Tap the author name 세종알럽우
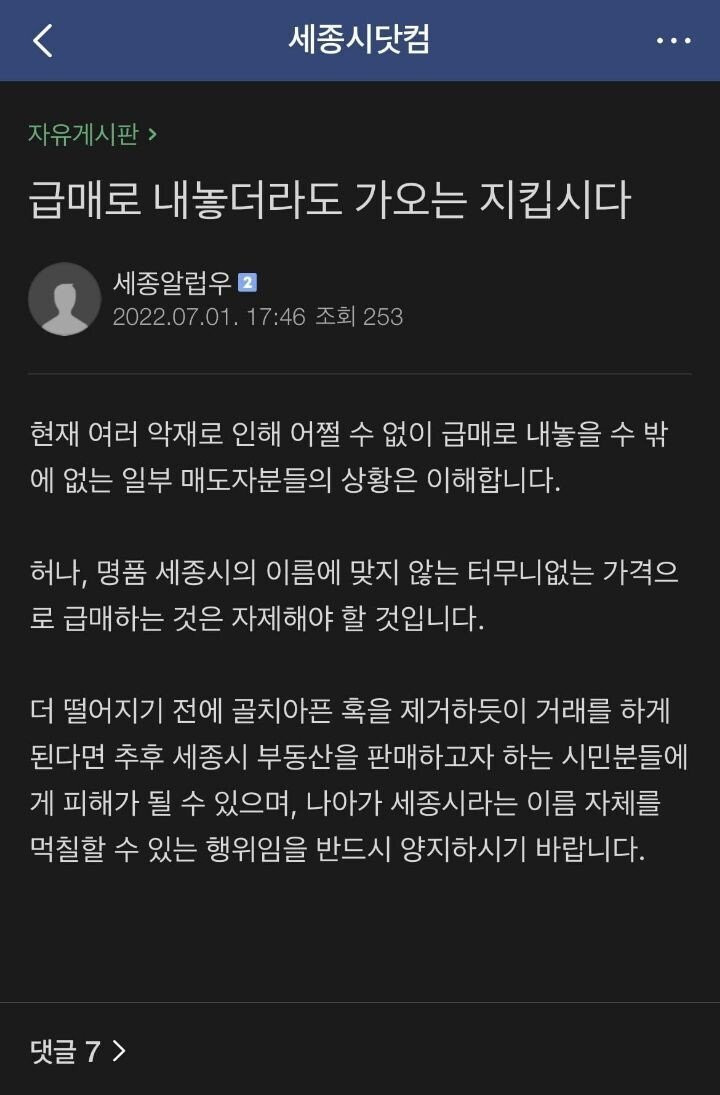Image resolution: width=720 pixels, height=1095 pixels. [172, 283]
